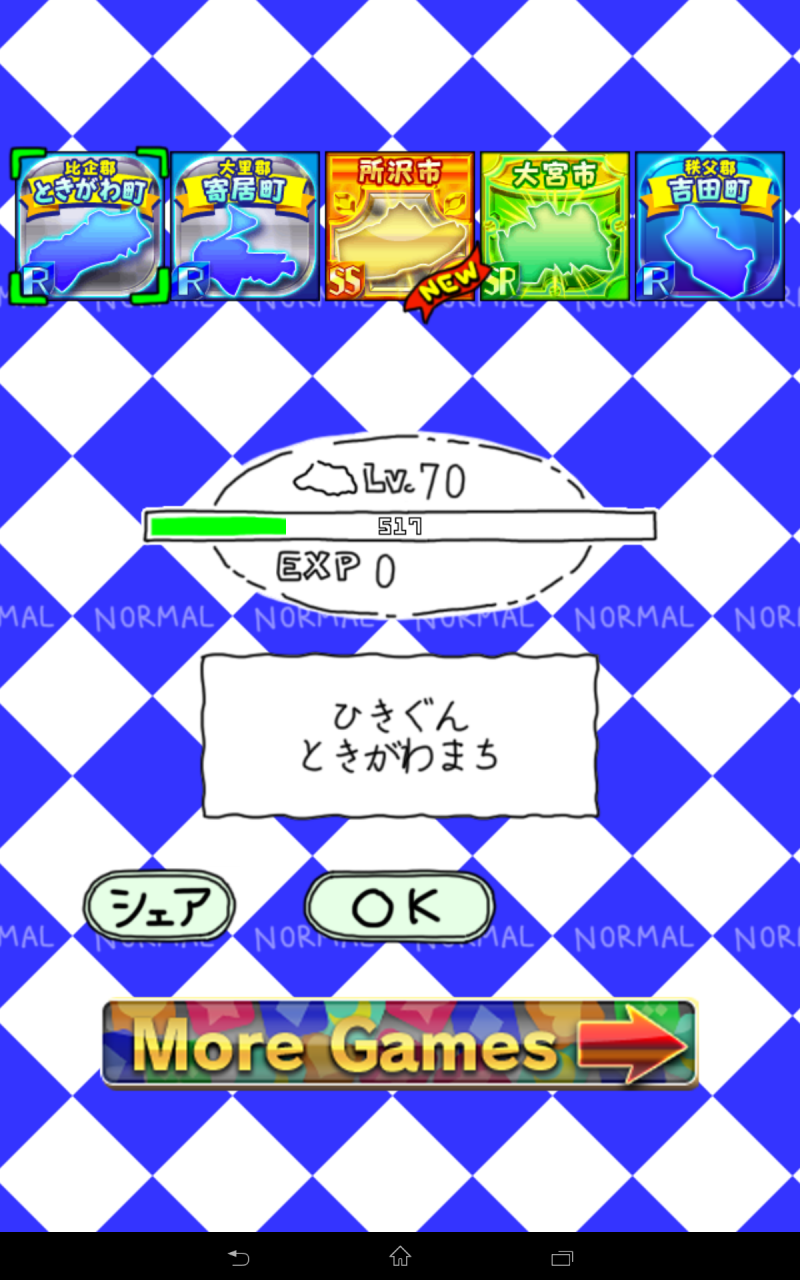This screenshot has height=1280, width=800.
Task: Select the 寄居町 card
Action: pyautogui.click(x=246, y=226)
